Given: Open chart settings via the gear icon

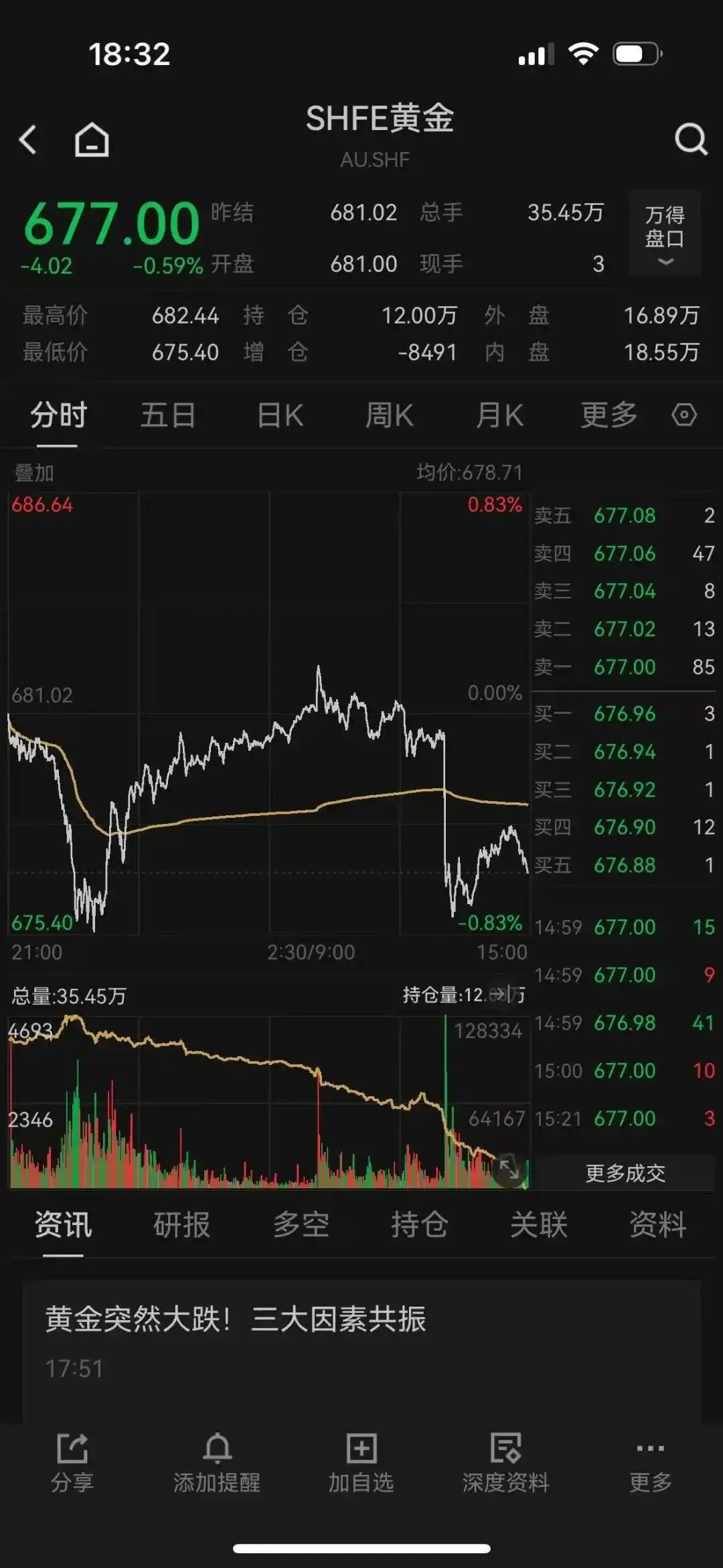Looking at the screenshot, I should (684, 415).
